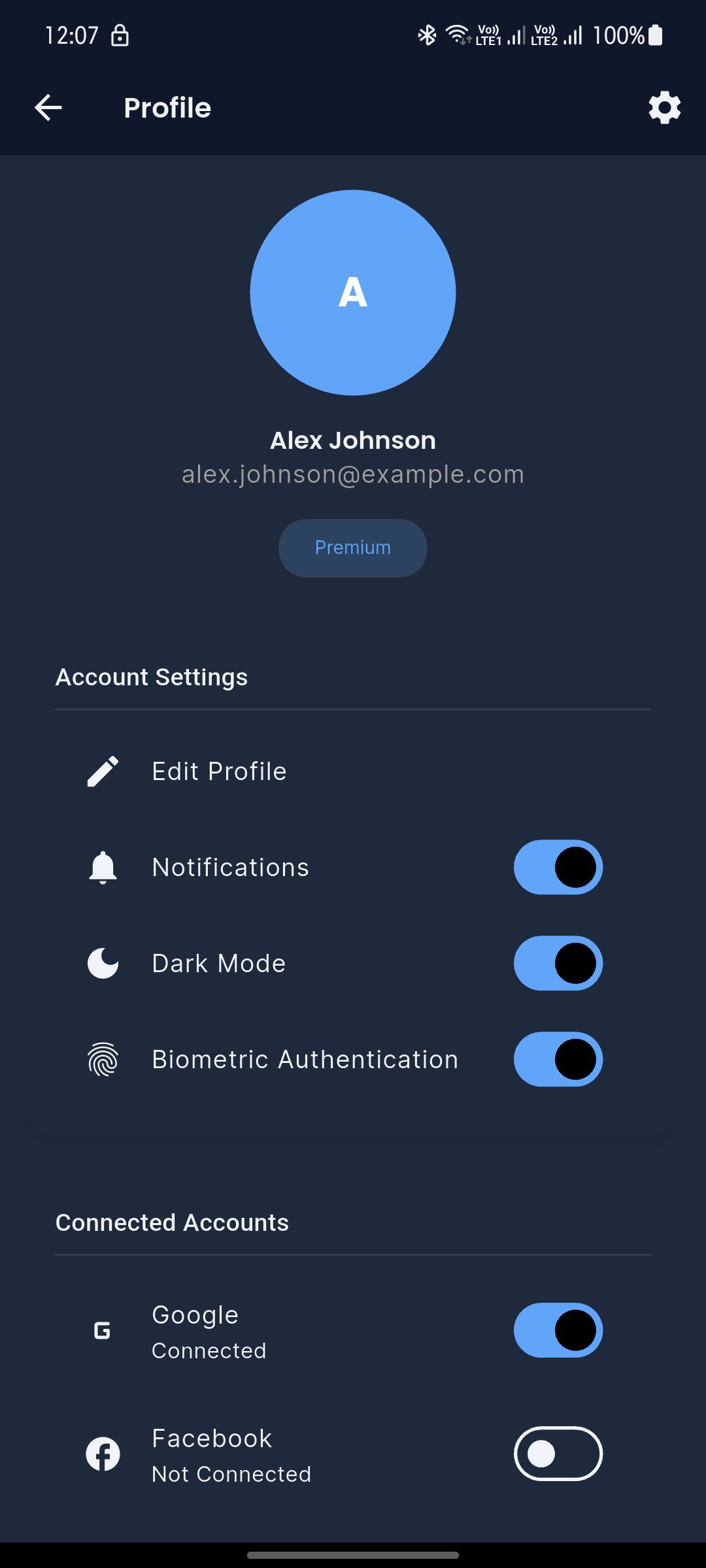Disconnect the Google account switch
The height and width of the screenshot is (1568, 706).
[558, 1331]
